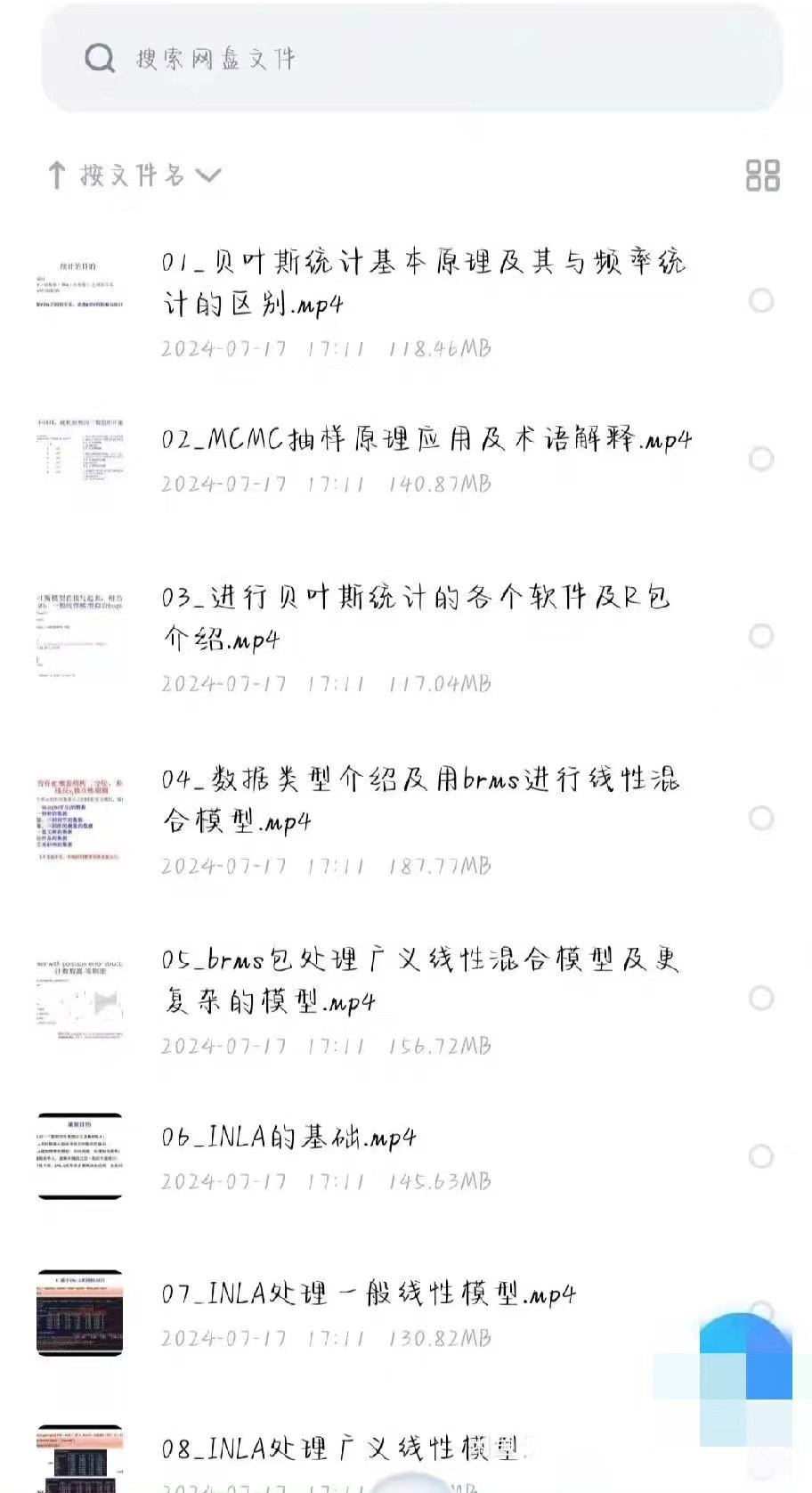Open video 07_INLA处理一般线性模型.mp4
Image resolution: width=812 pixels, height=1493 pixels.
point(369,1294)
